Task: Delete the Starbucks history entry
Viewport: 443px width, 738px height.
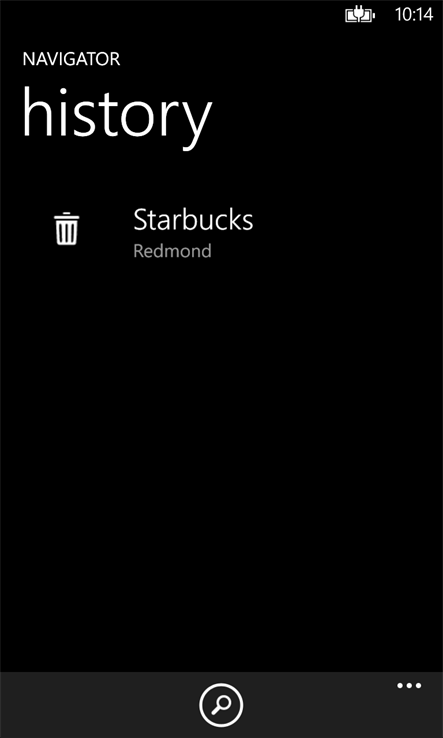Action: tap(66, 228)
